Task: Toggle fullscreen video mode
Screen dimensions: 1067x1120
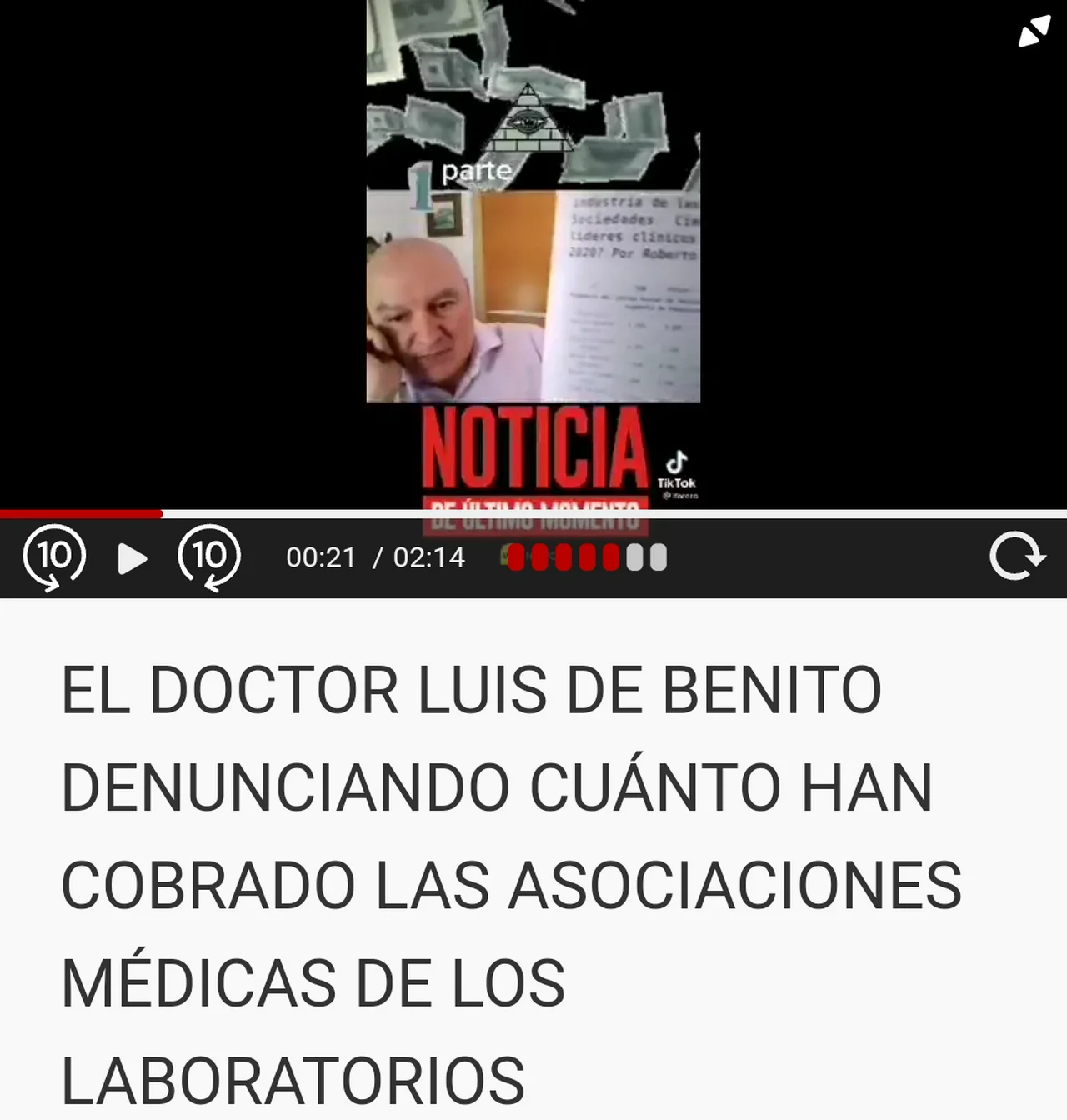Action: coord(1034,32)
